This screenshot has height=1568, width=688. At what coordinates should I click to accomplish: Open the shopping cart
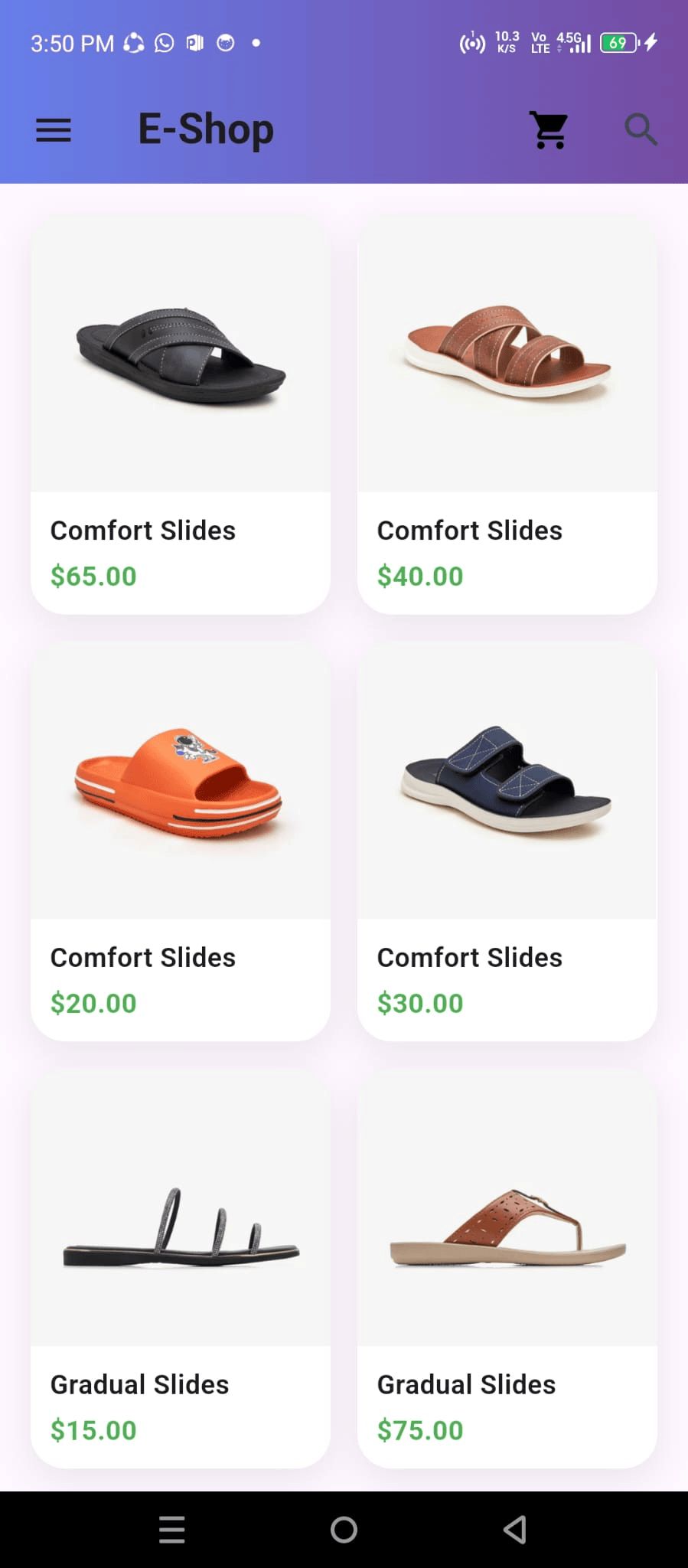[549, 130]
